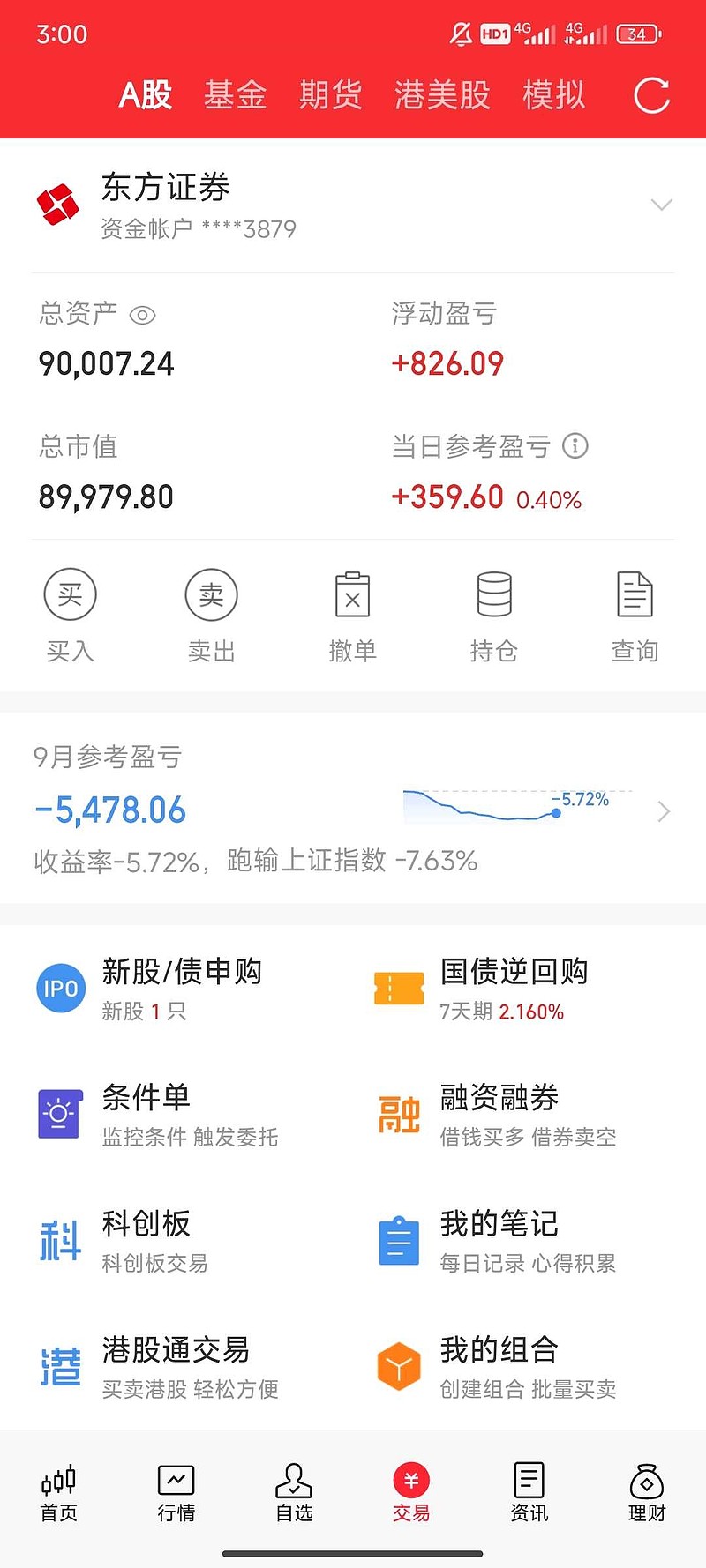Go to the 自选 bottom tab
Image resolution: width=706 pixels, height=1568 pixels.
tap(294, 1493)
